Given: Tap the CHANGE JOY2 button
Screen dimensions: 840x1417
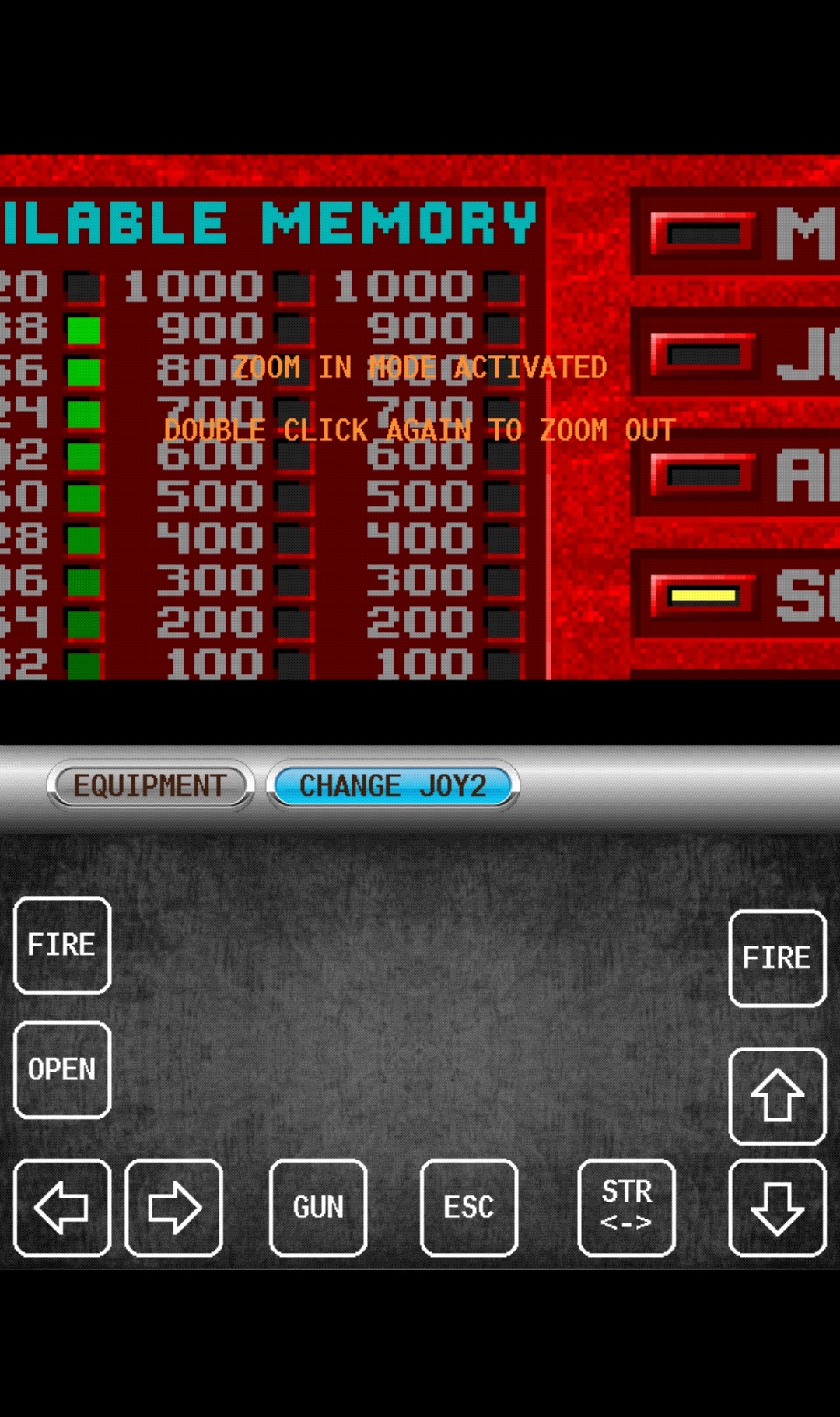Looking at the screenshot, I should (393, 785).
